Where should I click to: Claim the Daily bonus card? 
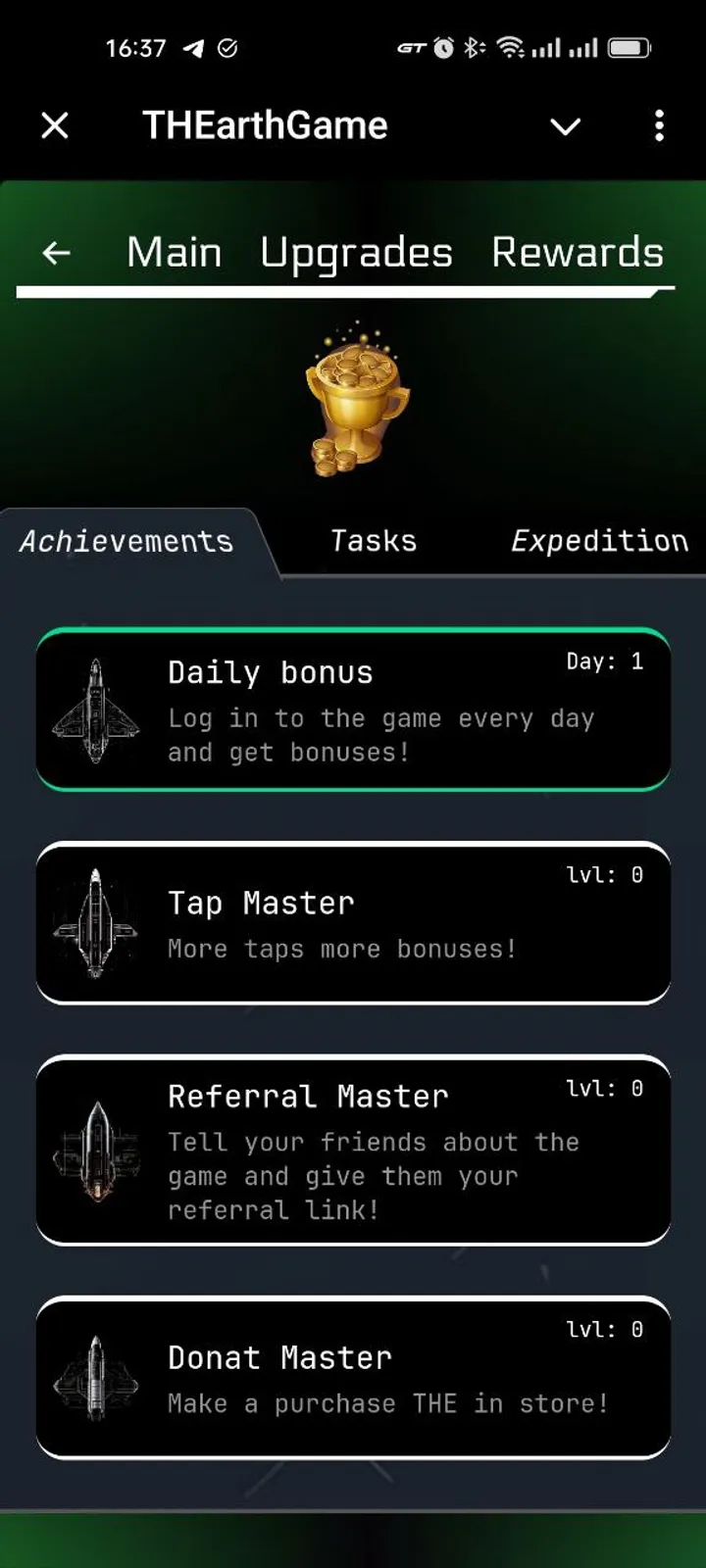tap(353, 710)
